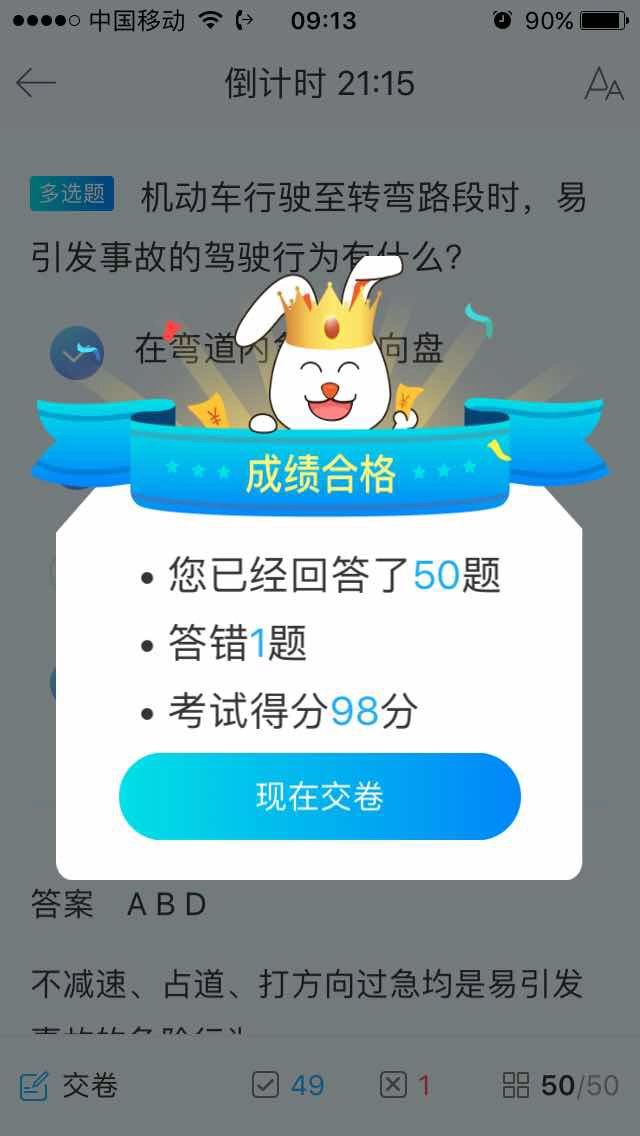
Task: Open the font size settings icon
Action: [603, 84]
